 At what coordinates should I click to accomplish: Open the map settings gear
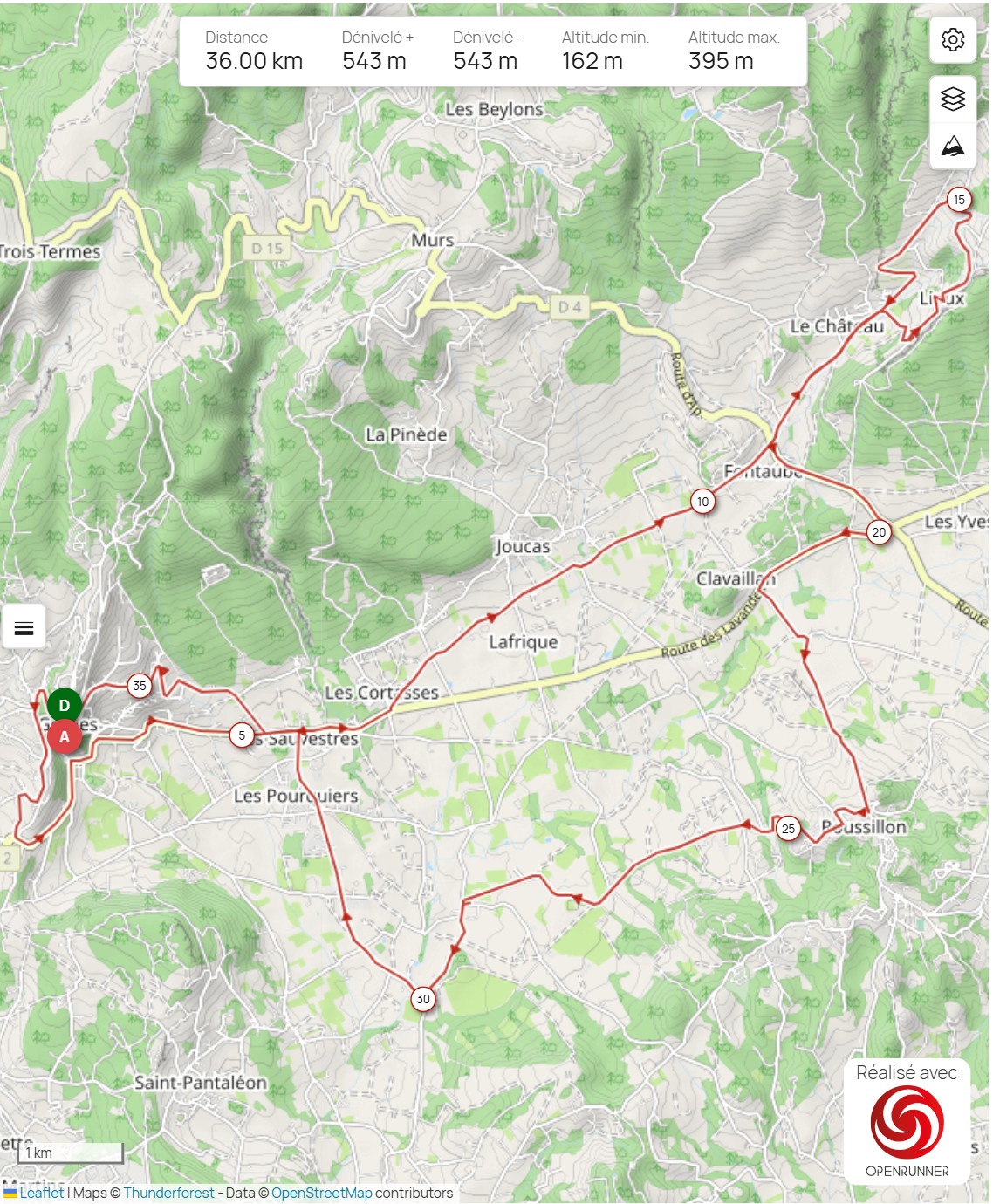pyautogui.click(x=953, y=39)
